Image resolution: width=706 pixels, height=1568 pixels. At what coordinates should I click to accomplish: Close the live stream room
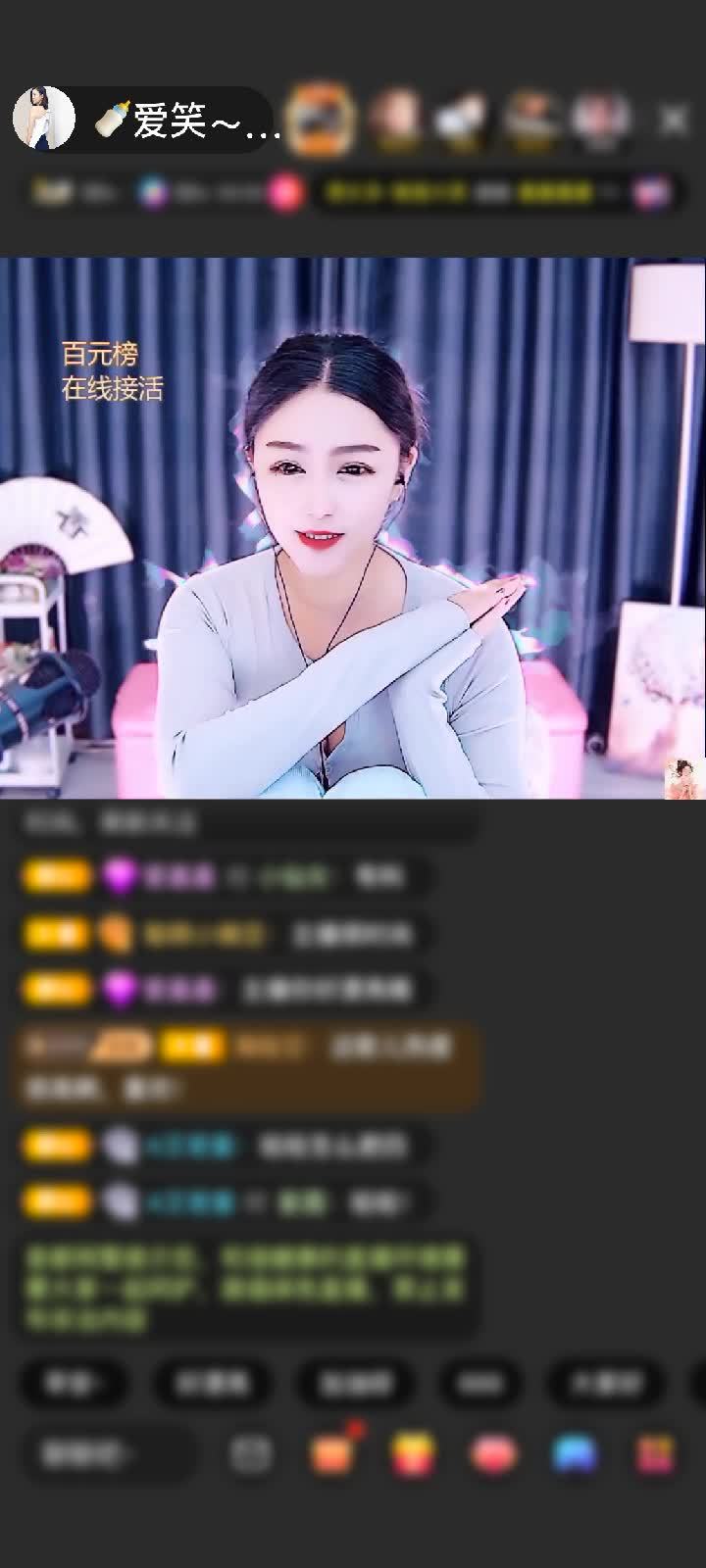(674, 120)
